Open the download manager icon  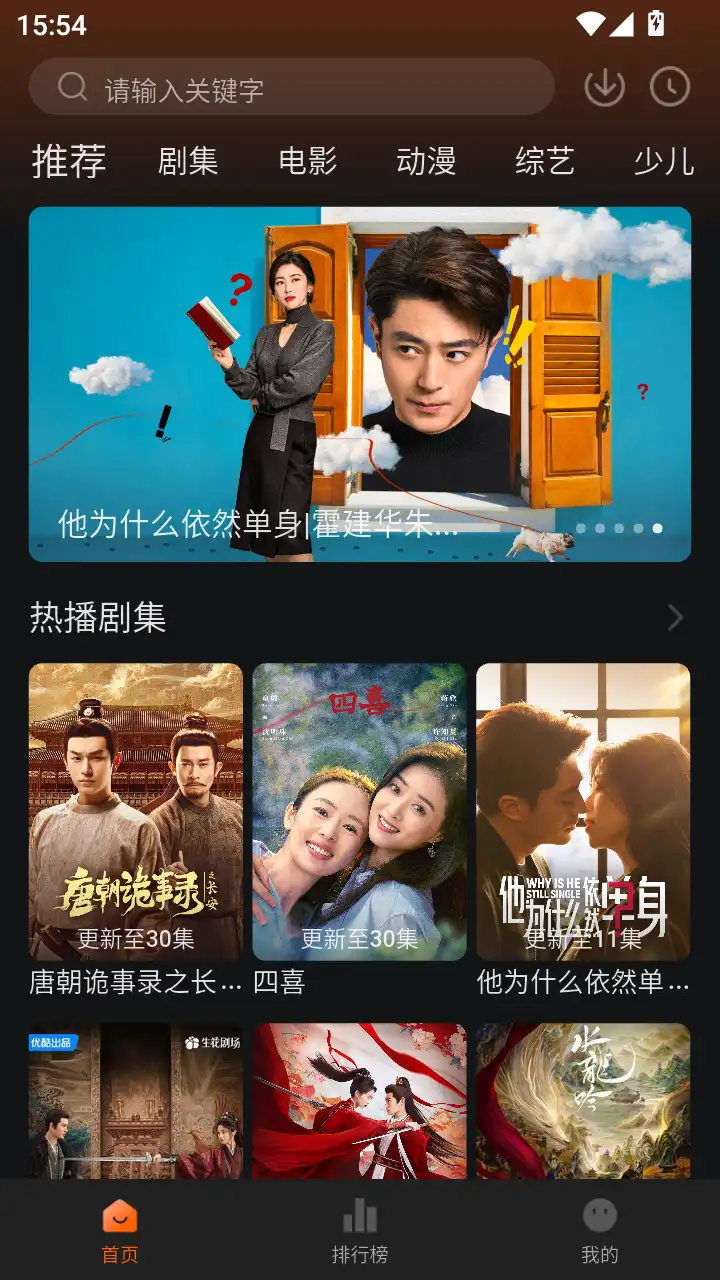point(604,87)
